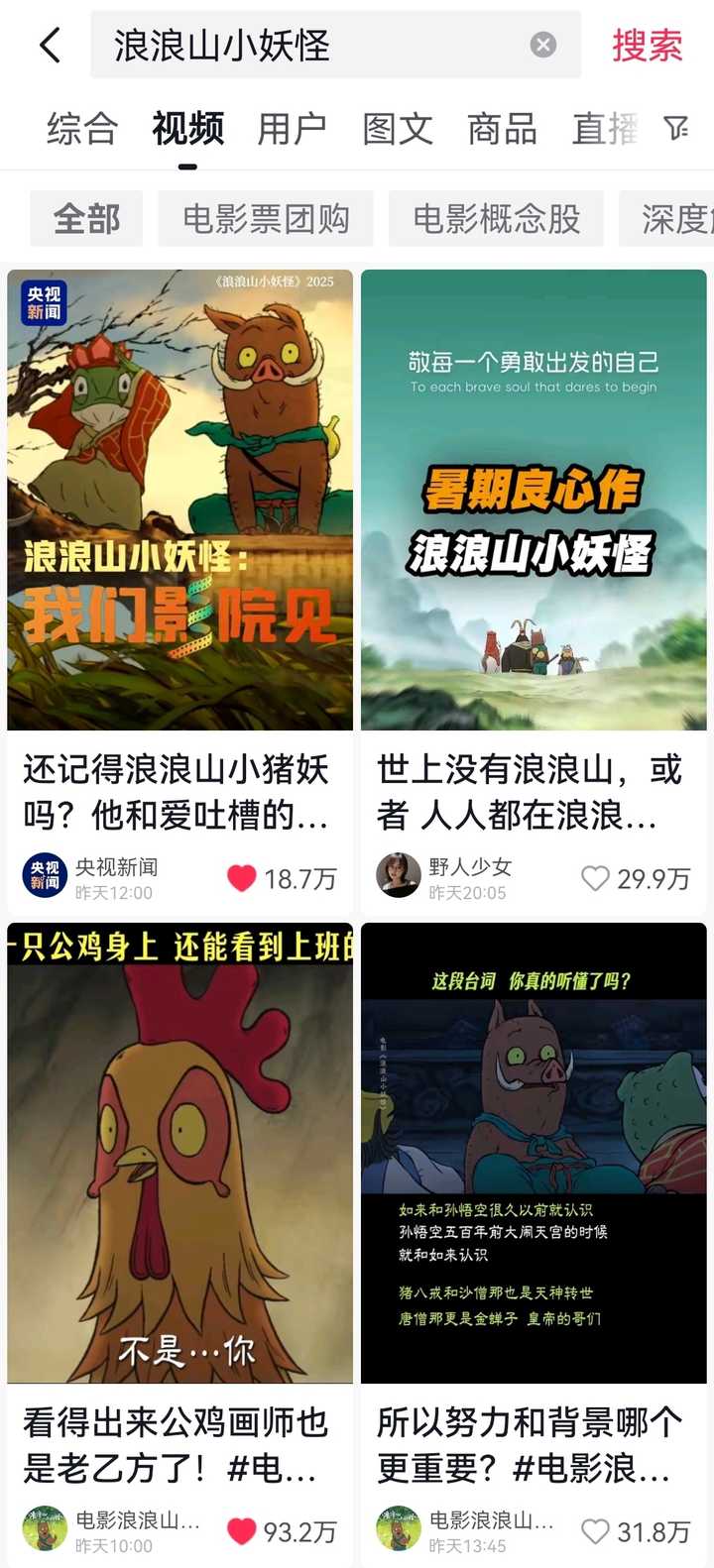Switch to the 综合 tab
The height and width of the screenshot is (1568, 714).
(81, 129)
